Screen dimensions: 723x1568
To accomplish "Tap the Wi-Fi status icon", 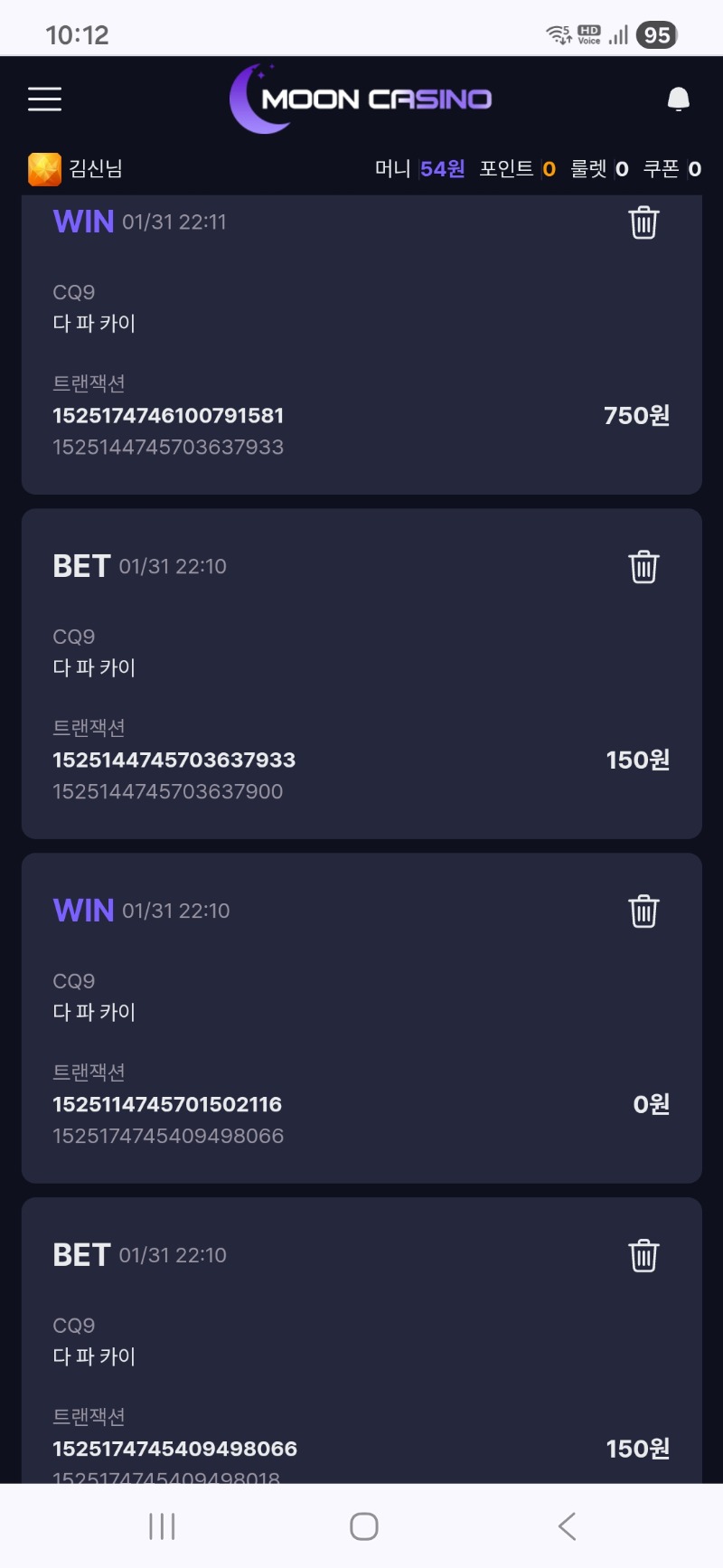I will 558,33.
